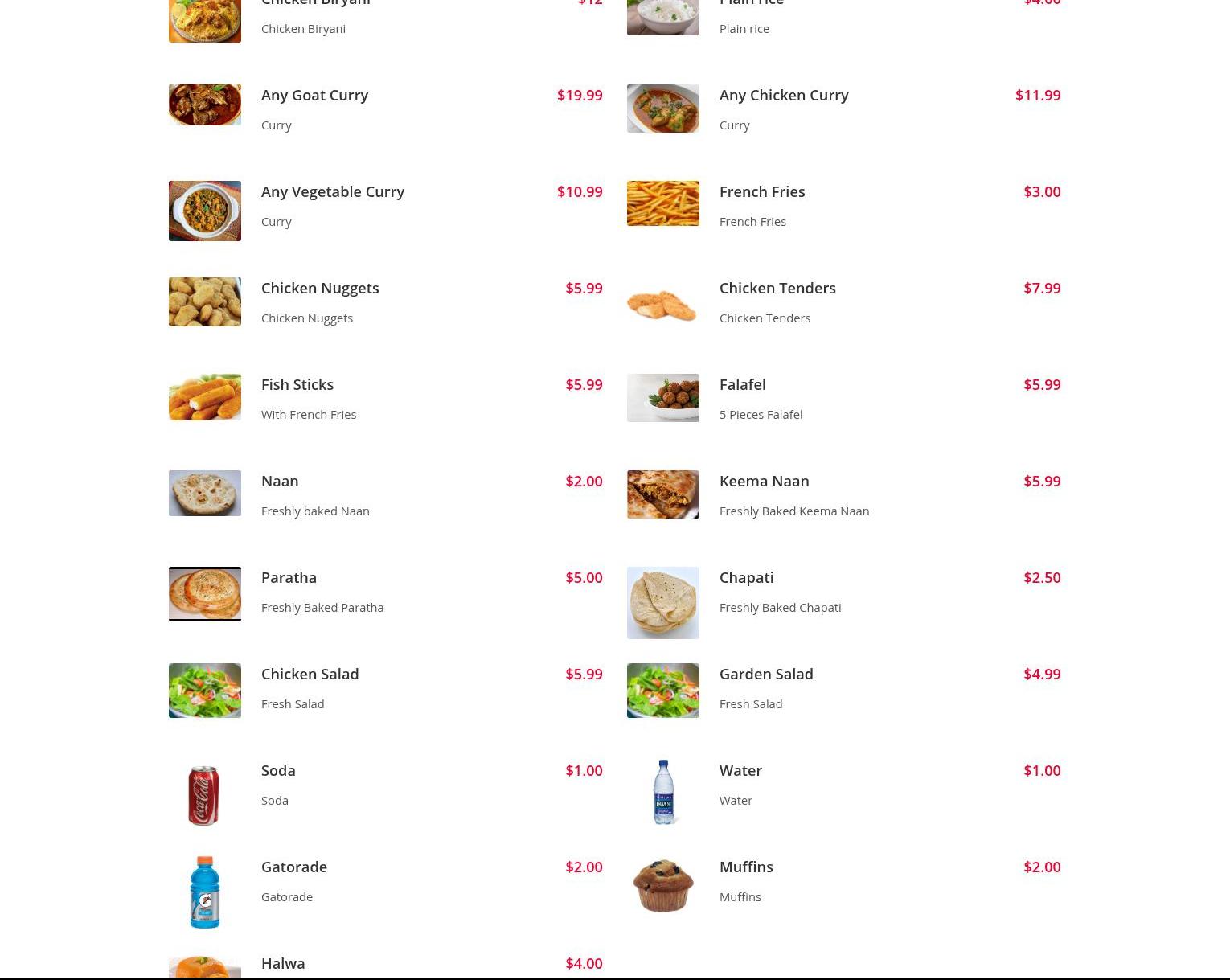This screenshot has height=980, width=1230.
Task: Select the Falafel menu item
Action: (x=742, y=384)
